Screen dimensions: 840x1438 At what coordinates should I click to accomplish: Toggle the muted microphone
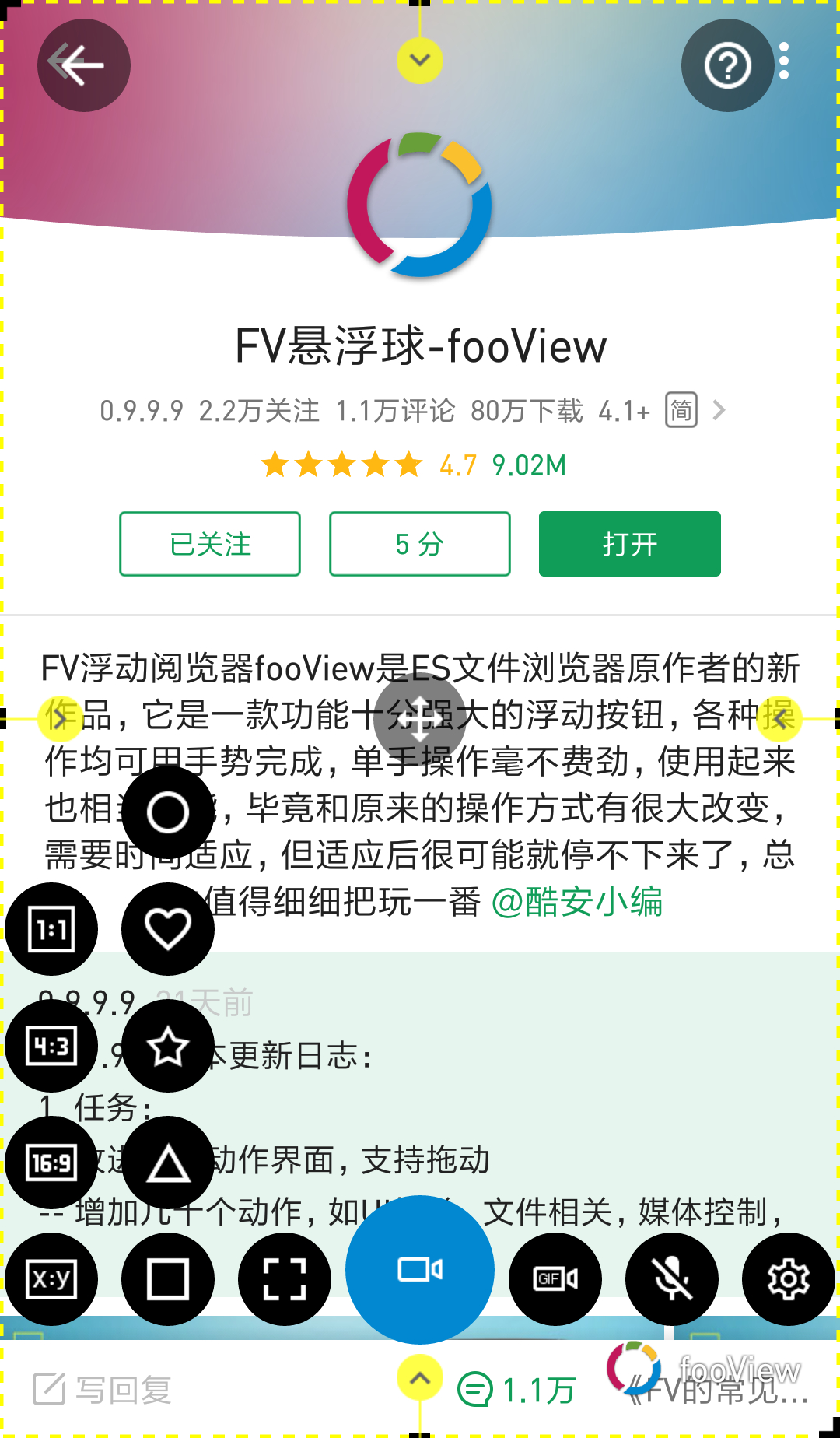[672, 1279]
